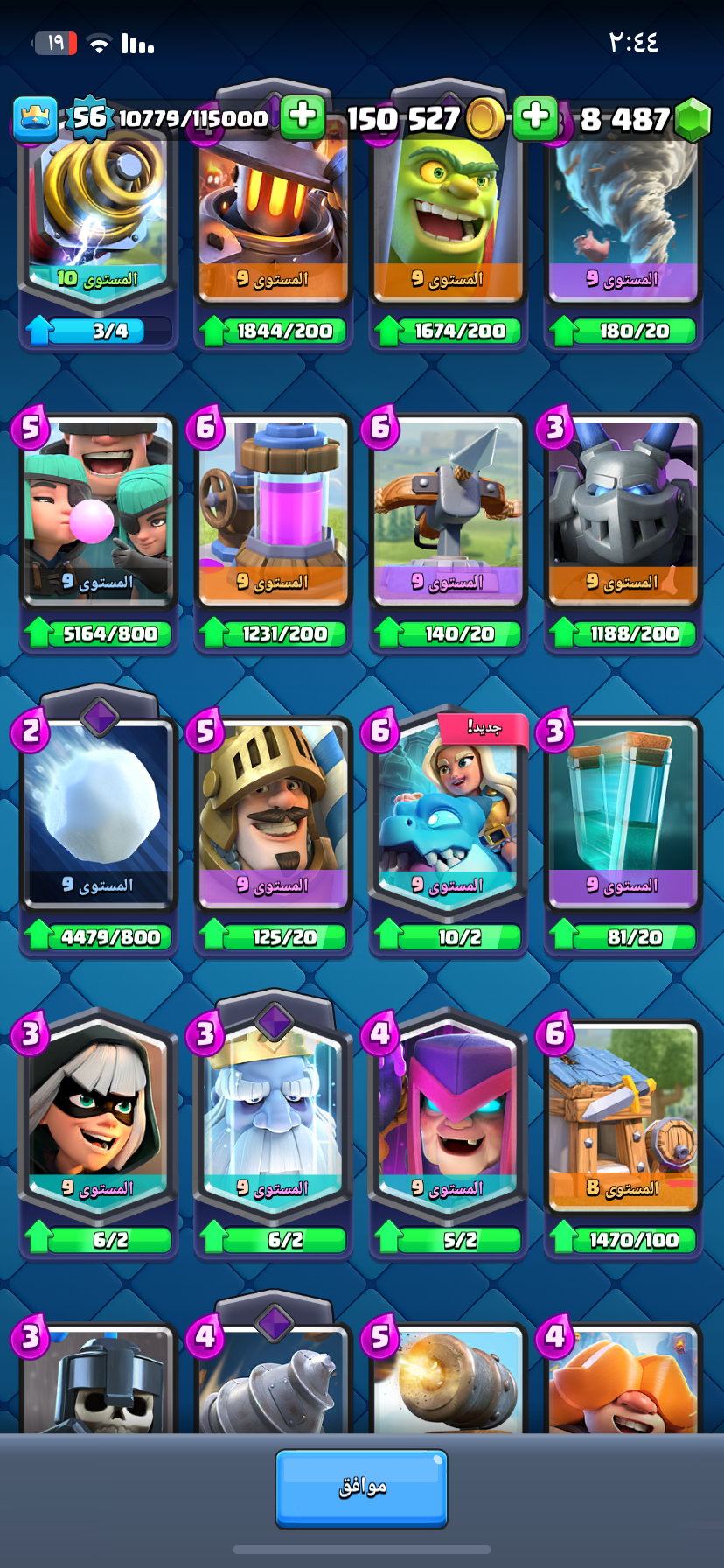724x1568 pixels.
Task: Select the Cannon card costing 5 elixir
Action: (448, 1382)
